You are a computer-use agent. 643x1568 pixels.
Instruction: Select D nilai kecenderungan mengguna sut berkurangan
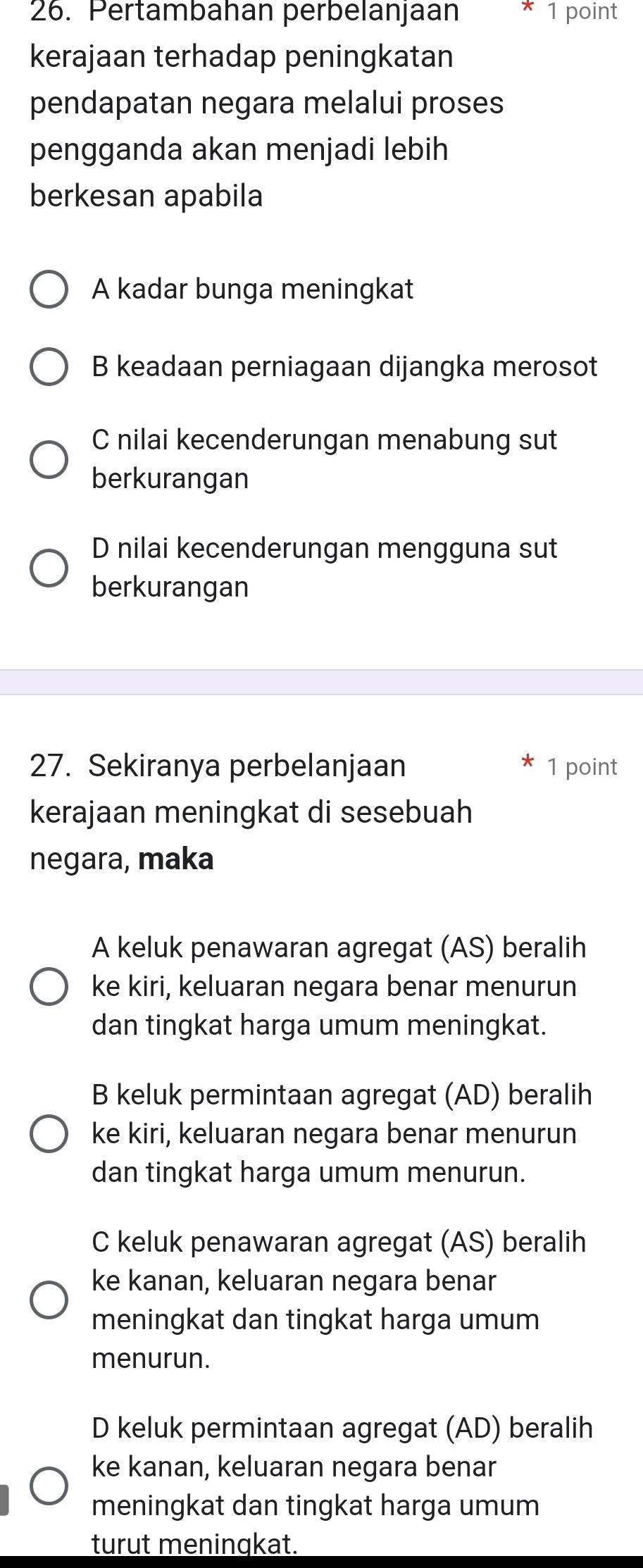[49, 568]
